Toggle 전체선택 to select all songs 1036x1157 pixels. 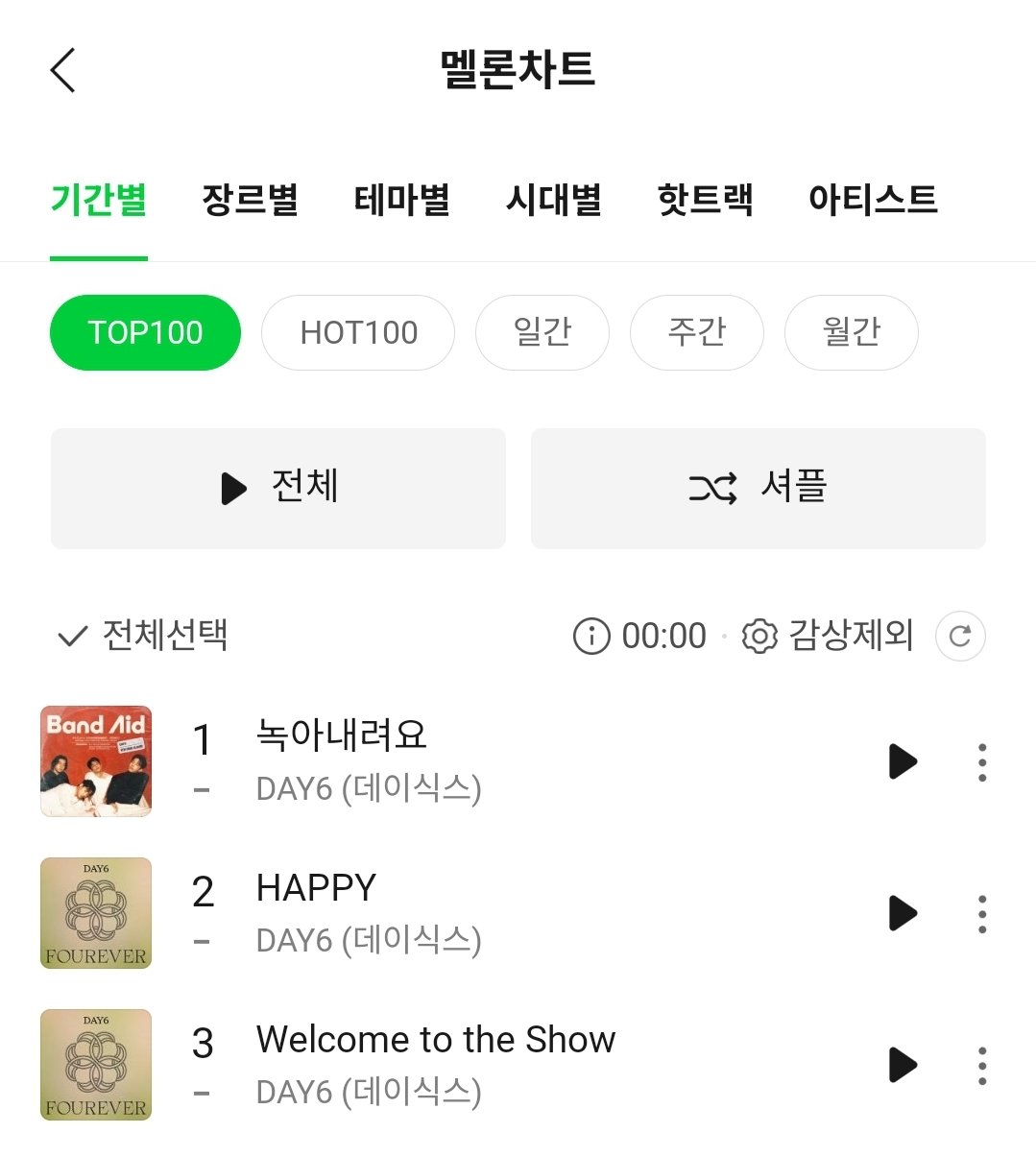(144, 636)
